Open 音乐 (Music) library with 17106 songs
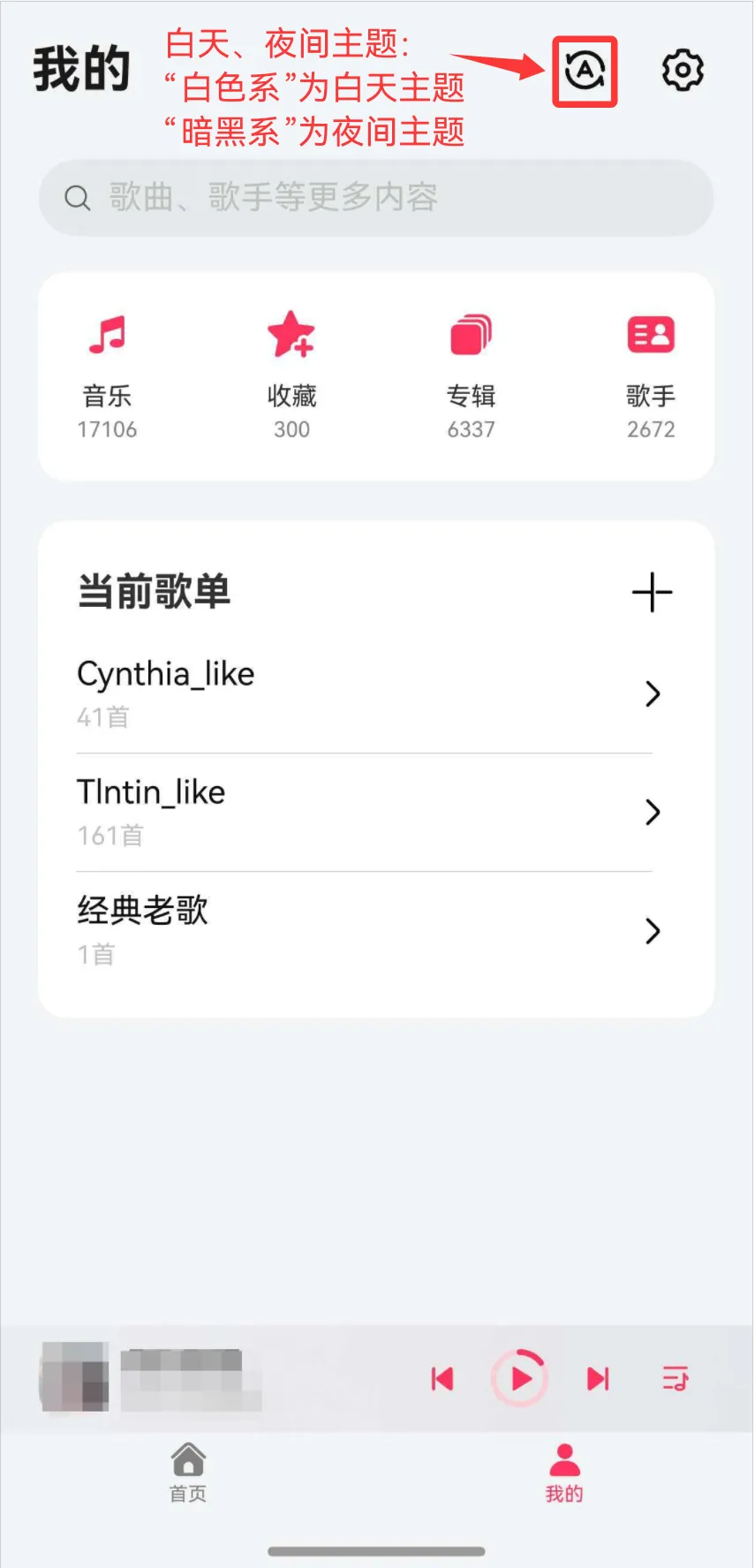Screen dimensions: 755x1568 click(106, 371)
